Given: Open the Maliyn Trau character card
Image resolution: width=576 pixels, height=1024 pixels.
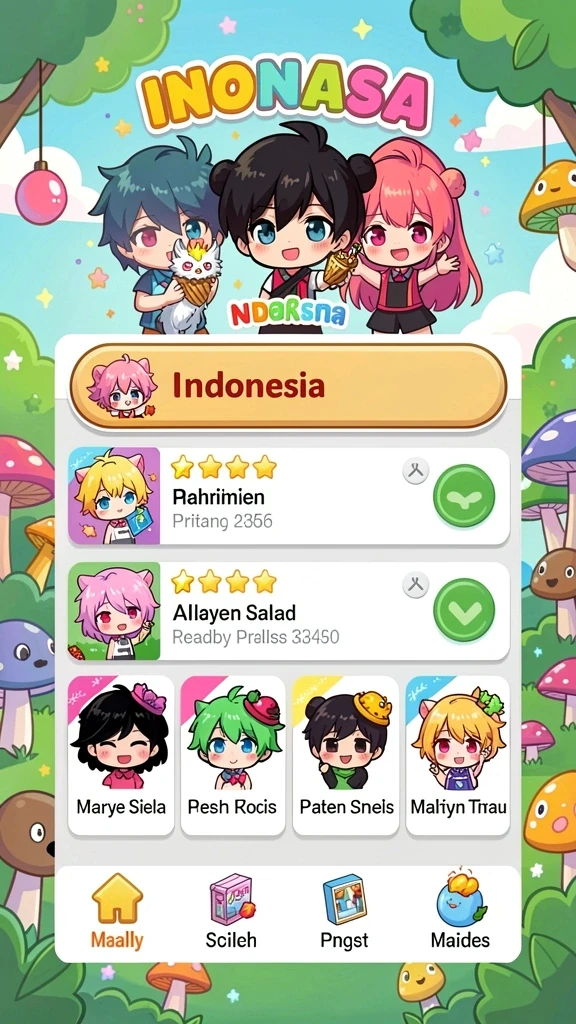Looking at the screenshot, I should [x=458, y=755].
